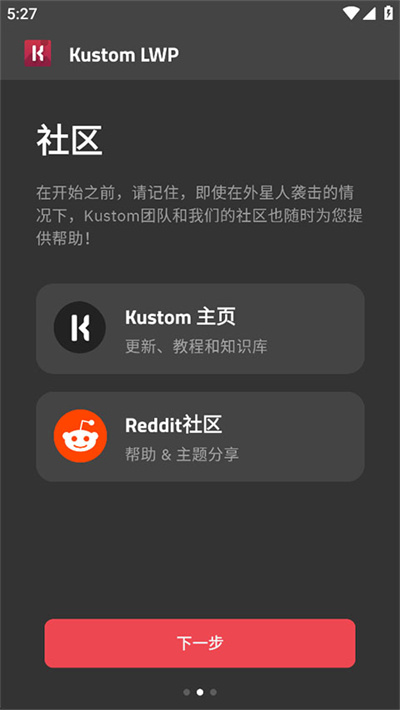Tap the 下一步 button
The width and height of the screenshot is (400, 710).
point(200,643)
